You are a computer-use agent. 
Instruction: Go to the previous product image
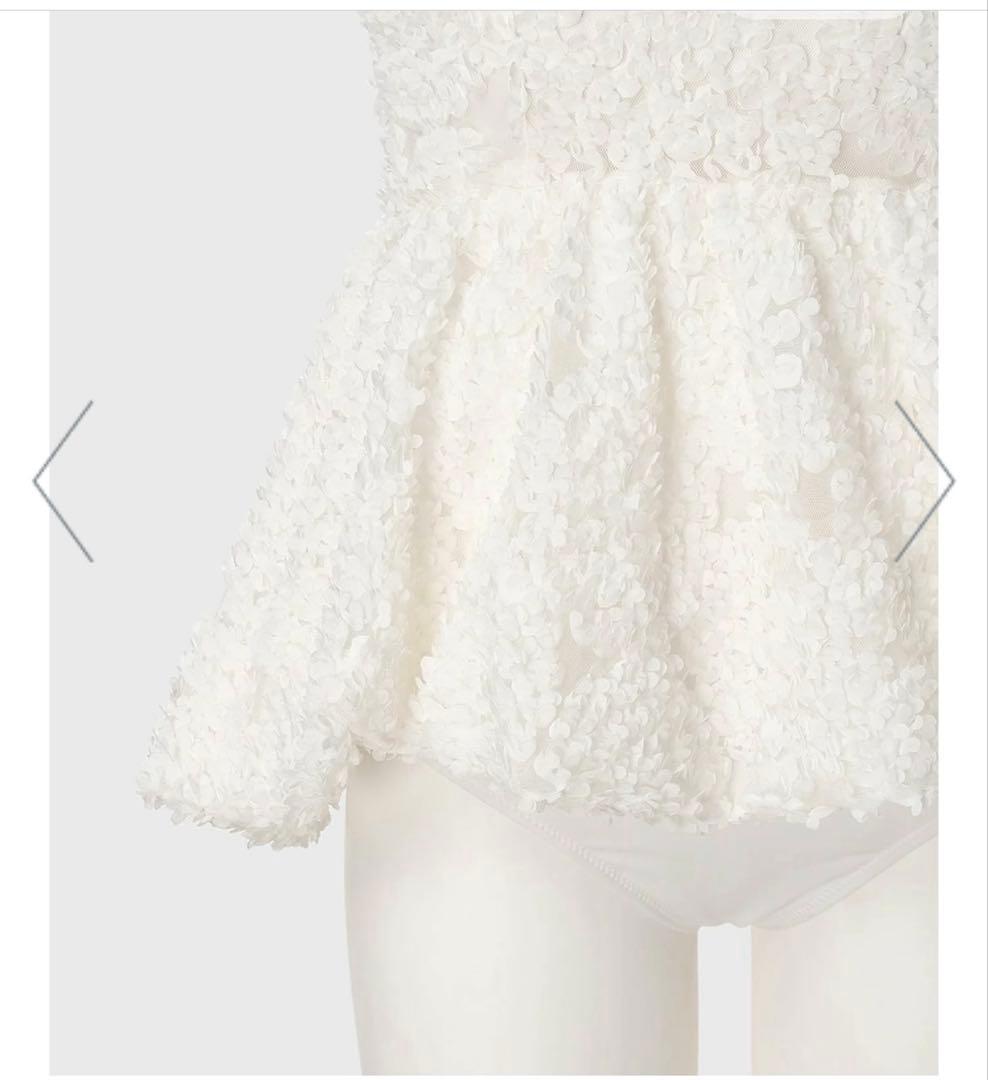coord(63,481)
